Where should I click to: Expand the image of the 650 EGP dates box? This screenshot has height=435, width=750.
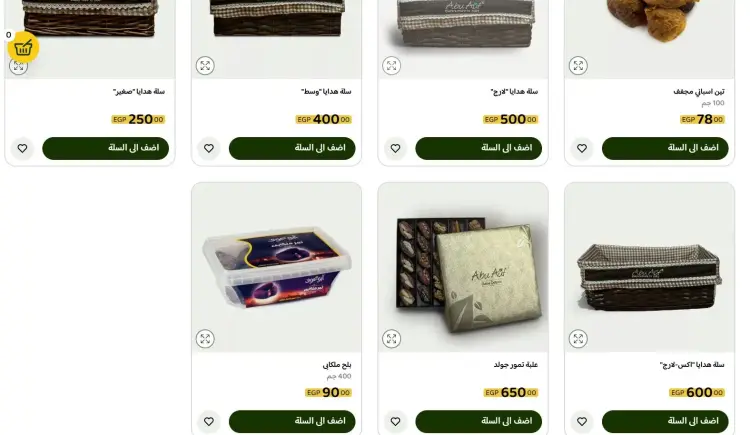(x=392, y=339)
